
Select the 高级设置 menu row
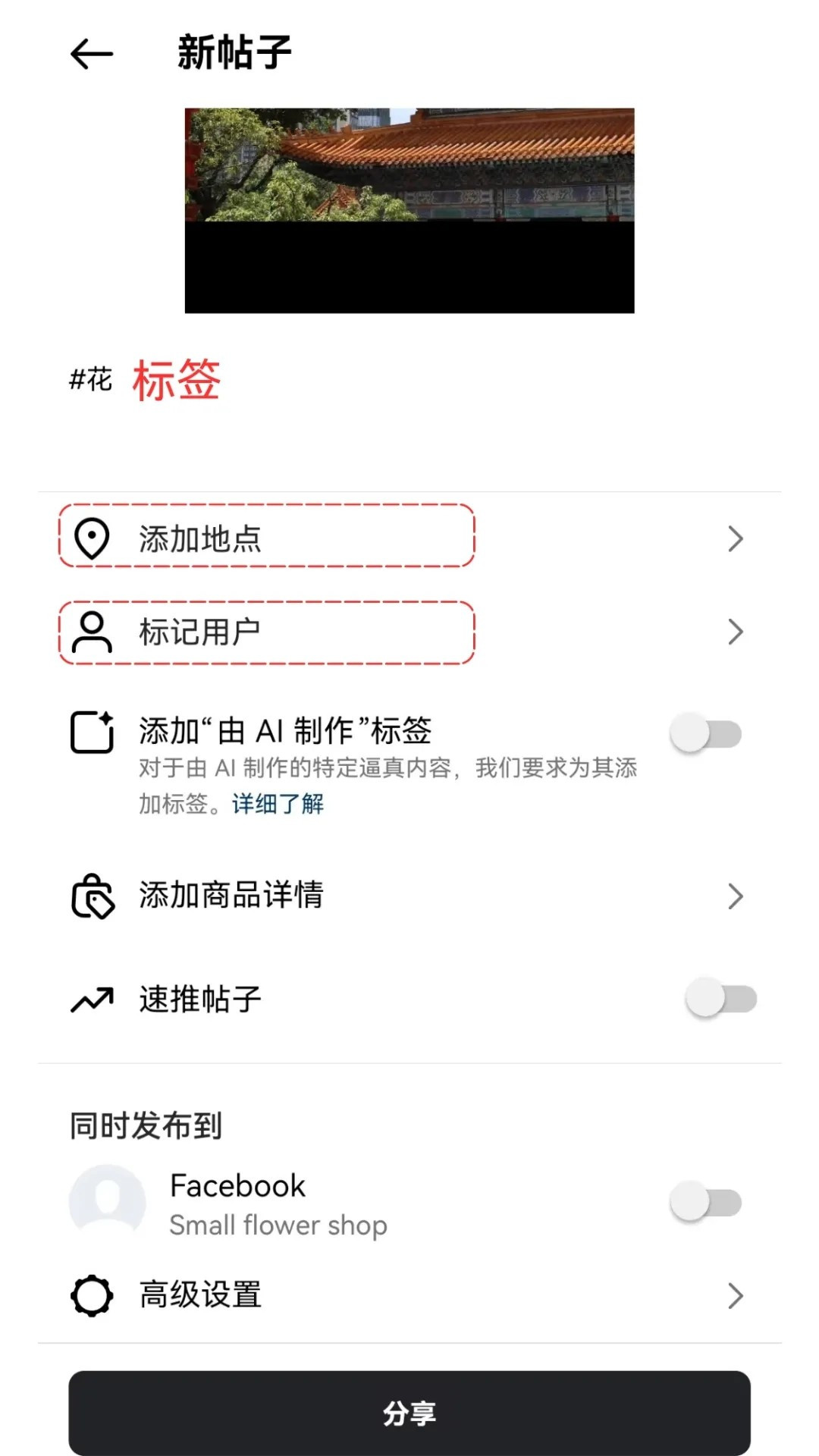(x=199, y=1295)
